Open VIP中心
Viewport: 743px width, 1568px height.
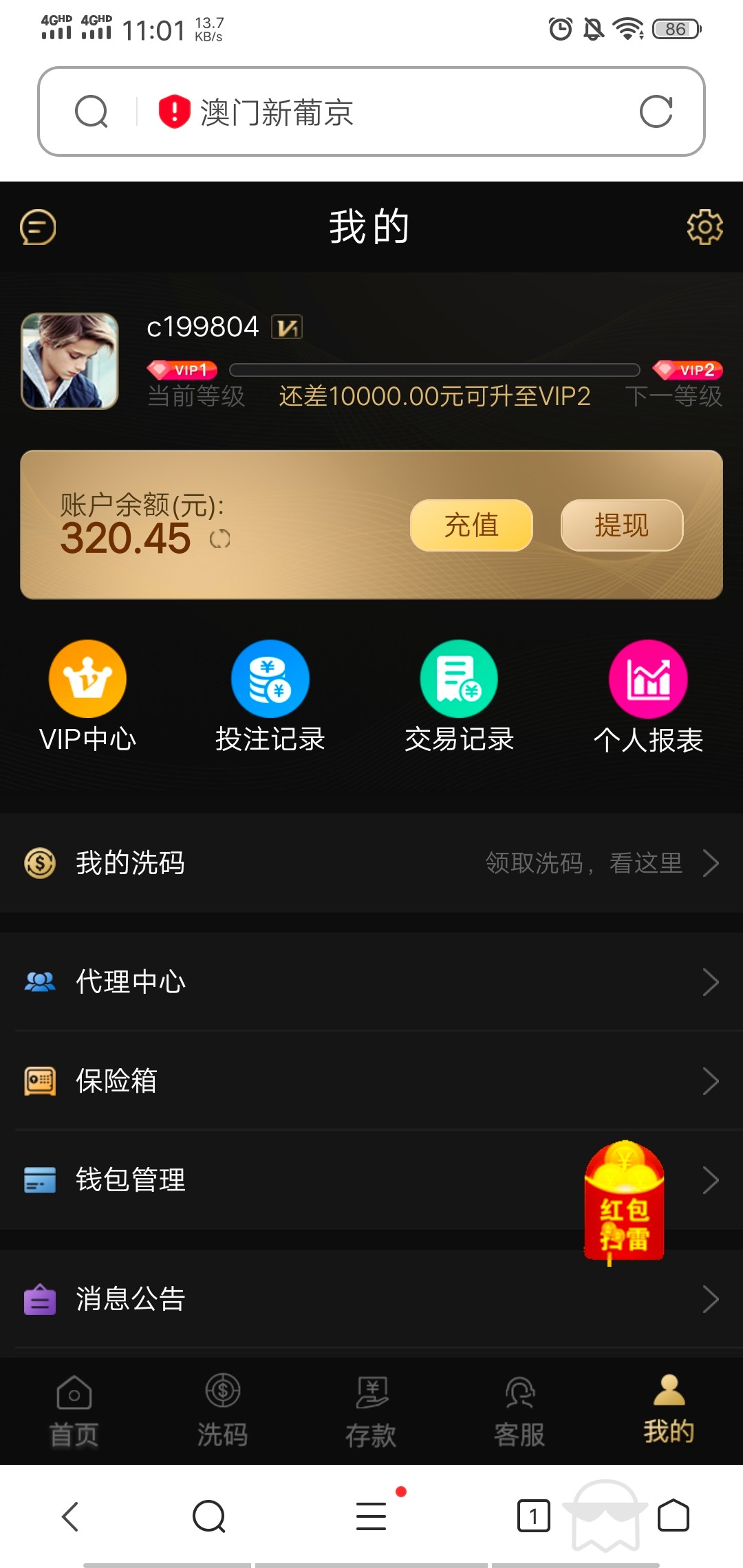coord(87,696)
